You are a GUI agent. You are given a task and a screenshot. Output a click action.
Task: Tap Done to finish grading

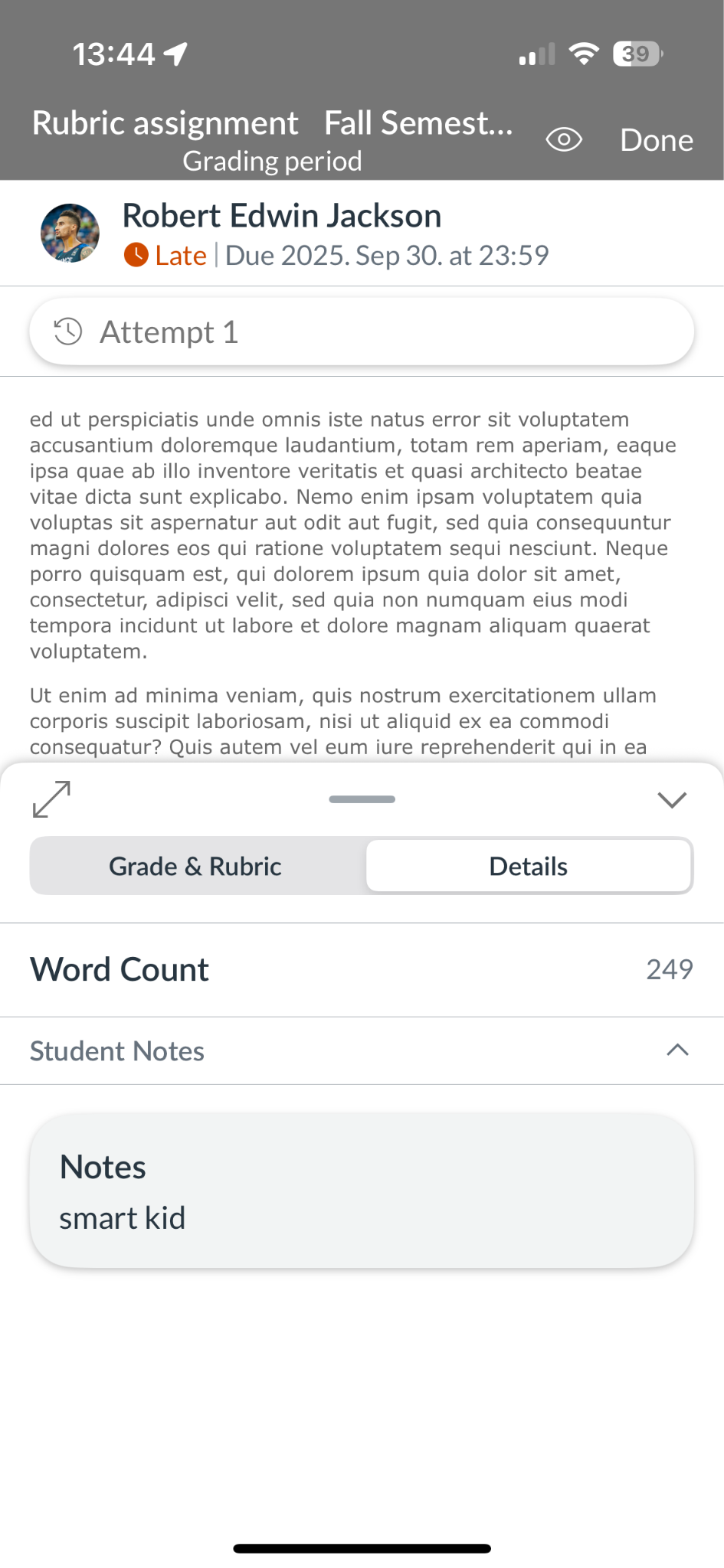[x=656, y=140]
